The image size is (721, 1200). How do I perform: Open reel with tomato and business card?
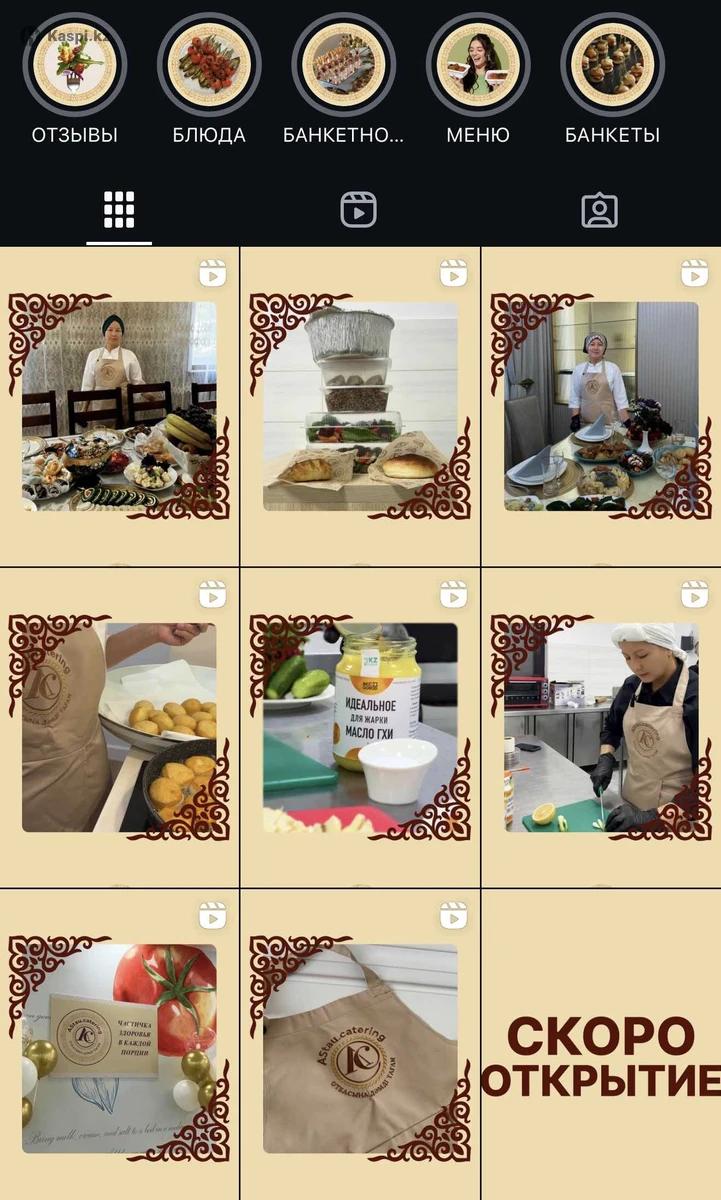[119, 1045]
